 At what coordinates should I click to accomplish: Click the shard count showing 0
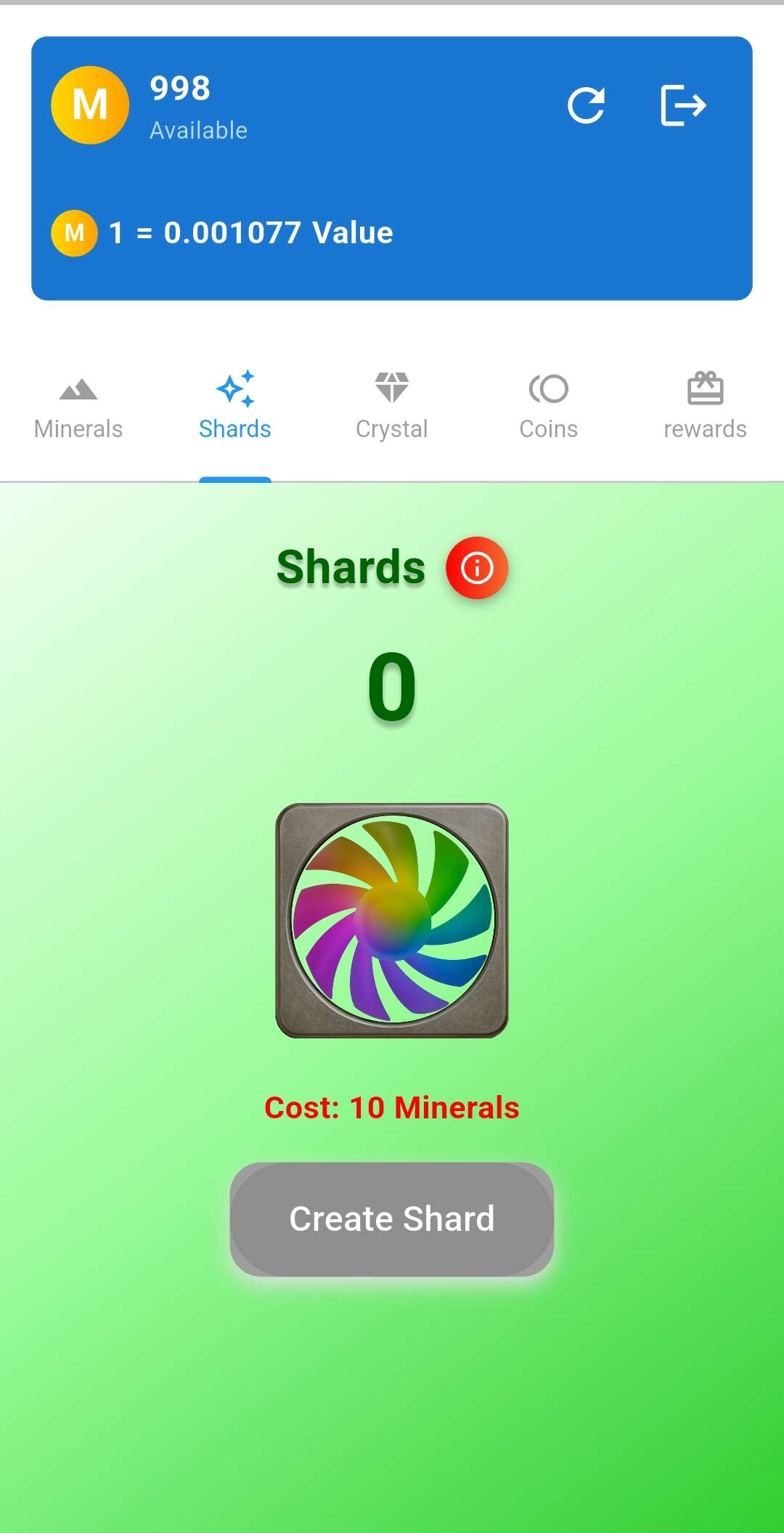coord(392,688)
